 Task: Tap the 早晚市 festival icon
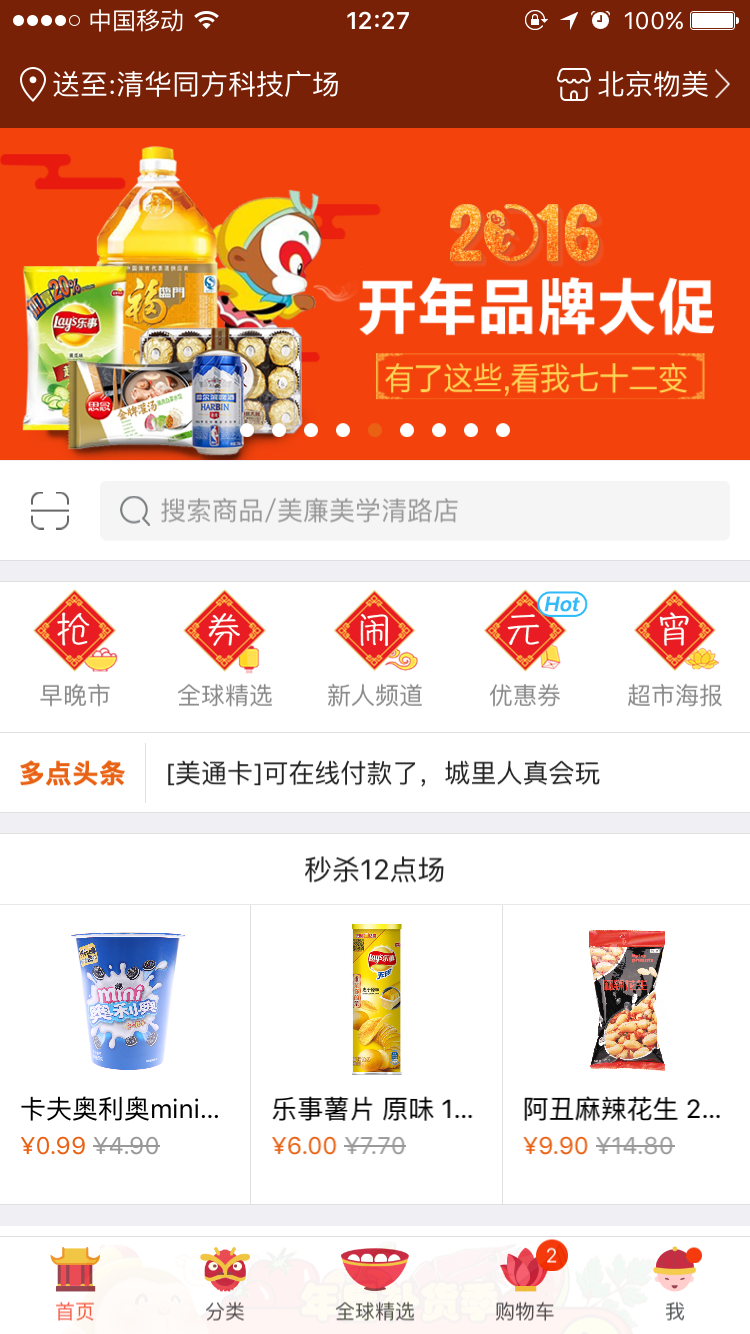(75, 633)
